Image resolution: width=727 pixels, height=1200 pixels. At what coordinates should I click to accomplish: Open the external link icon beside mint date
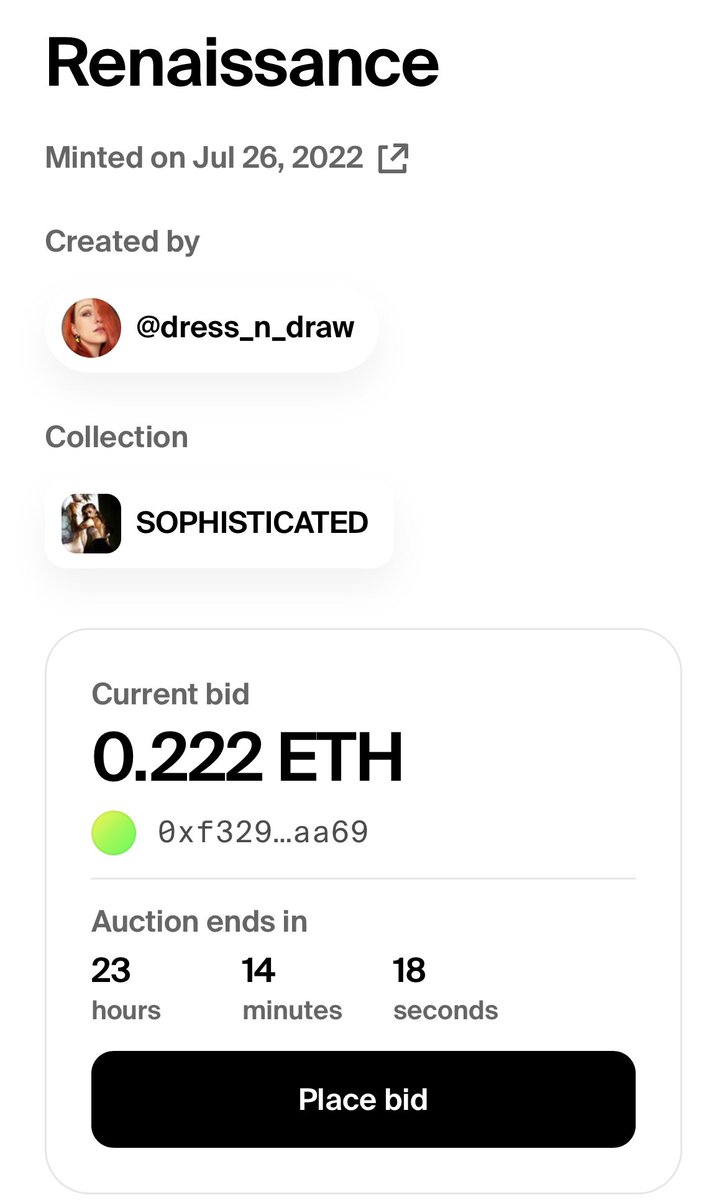[393, 159]
